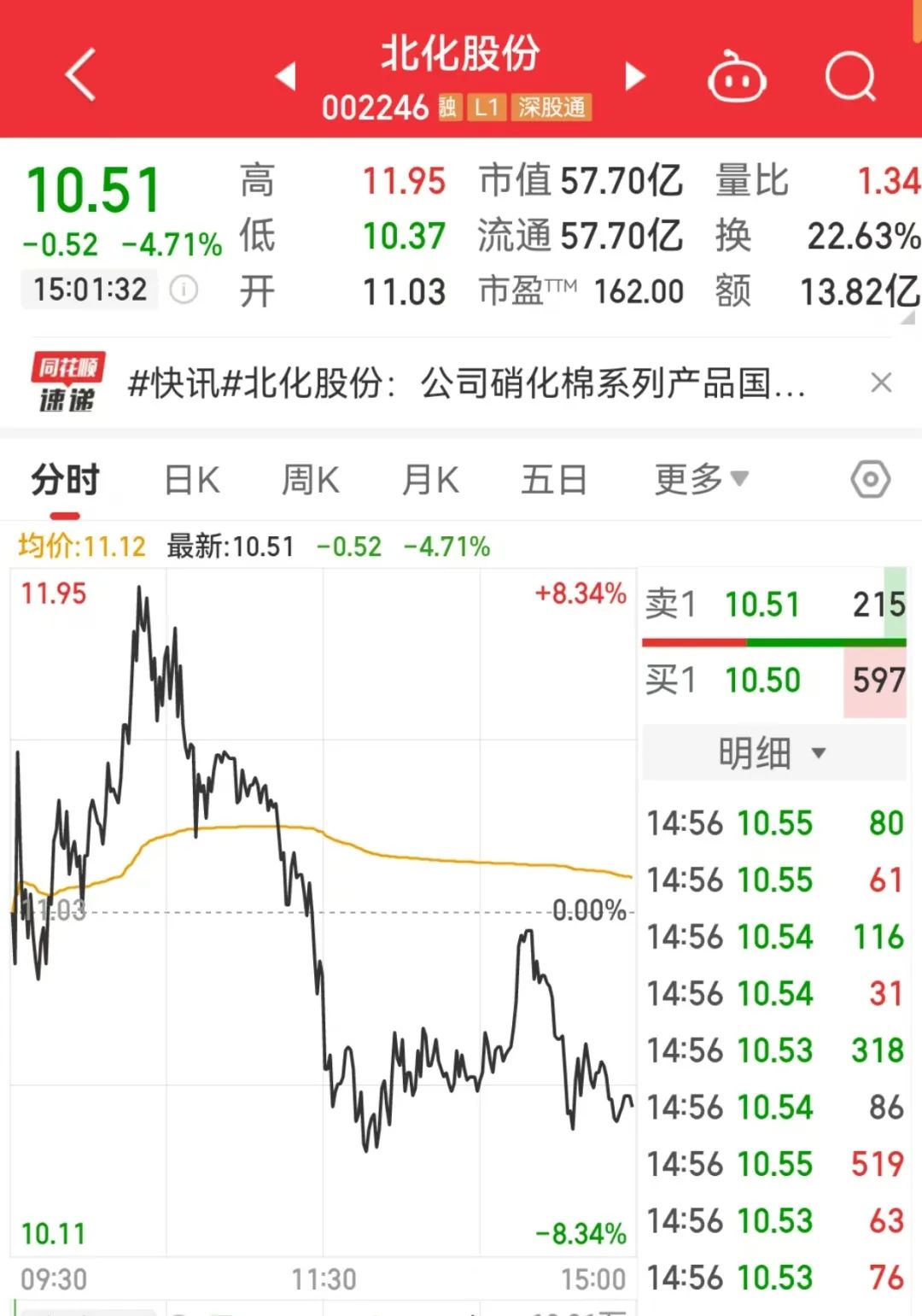This screenshot has width=922, height=1316.
Task: Select the 五日 five-day chart tab
Action: coord(553,480)
